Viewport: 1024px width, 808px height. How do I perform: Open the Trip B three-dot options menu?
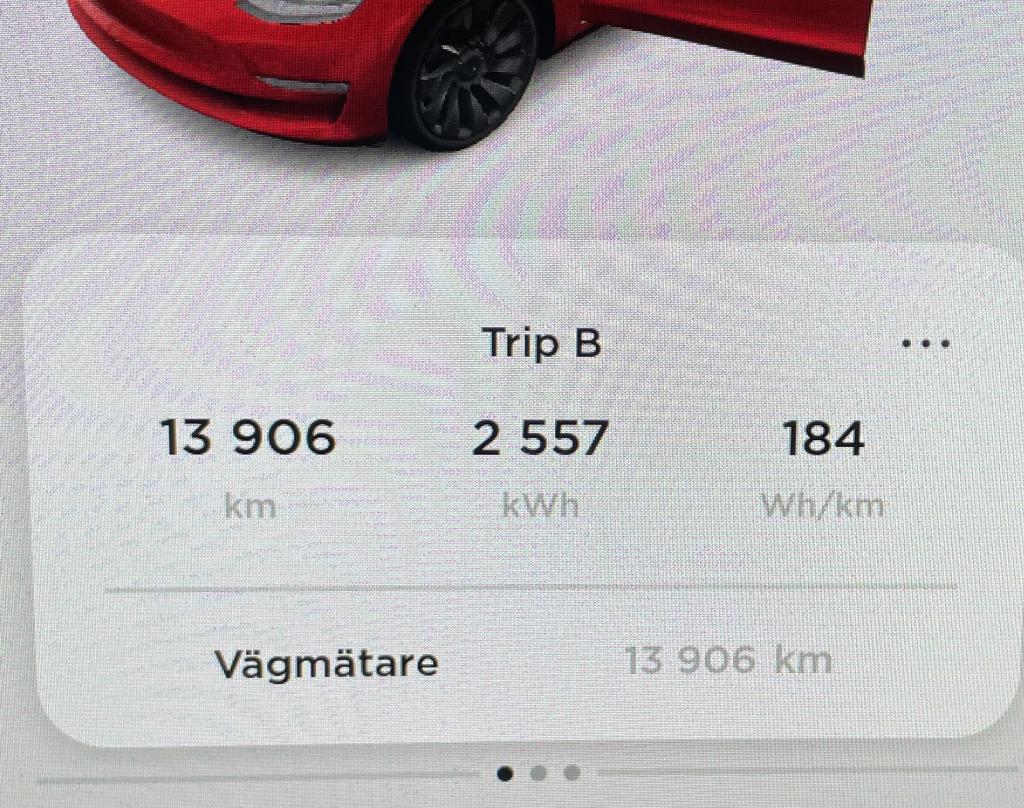point(925,344)
